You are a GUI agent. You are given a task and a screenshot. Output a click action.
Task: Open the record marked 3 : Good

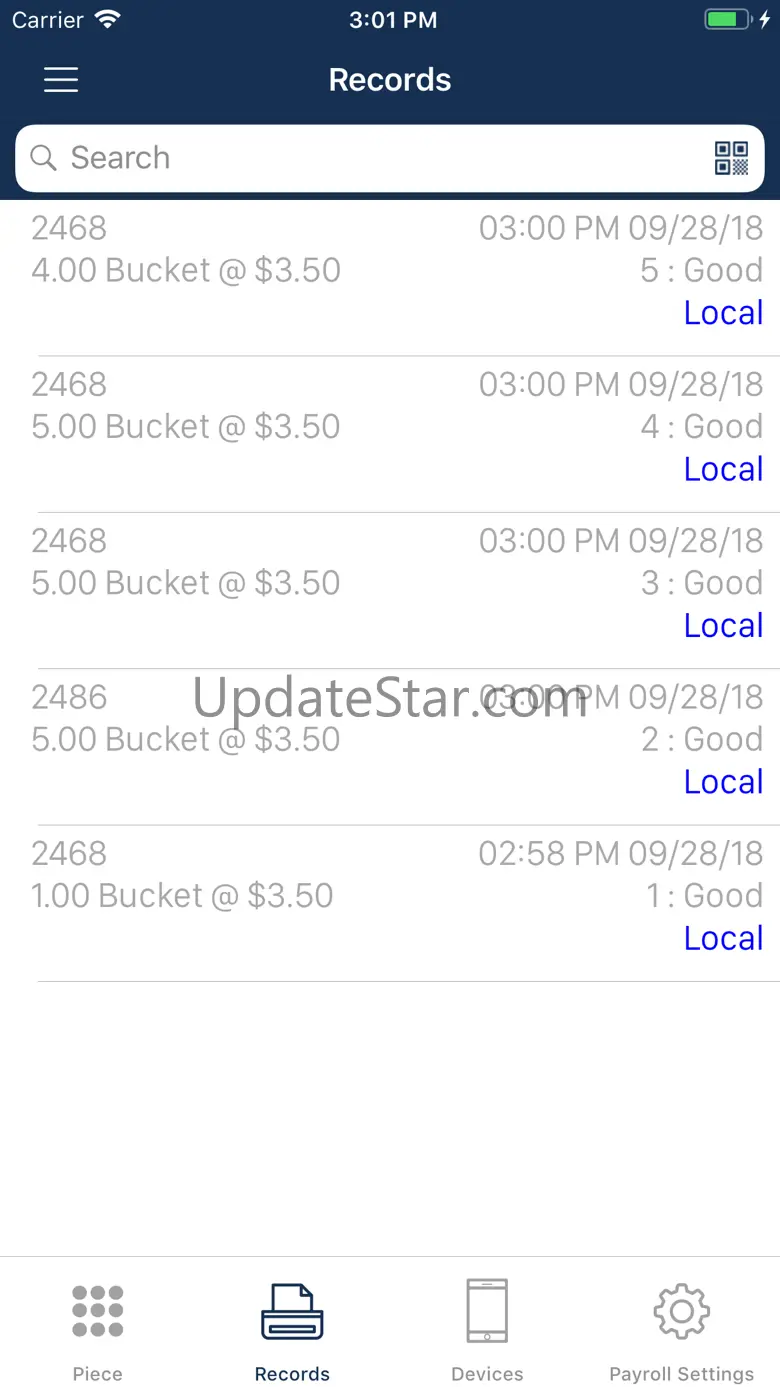click(390, 591)
